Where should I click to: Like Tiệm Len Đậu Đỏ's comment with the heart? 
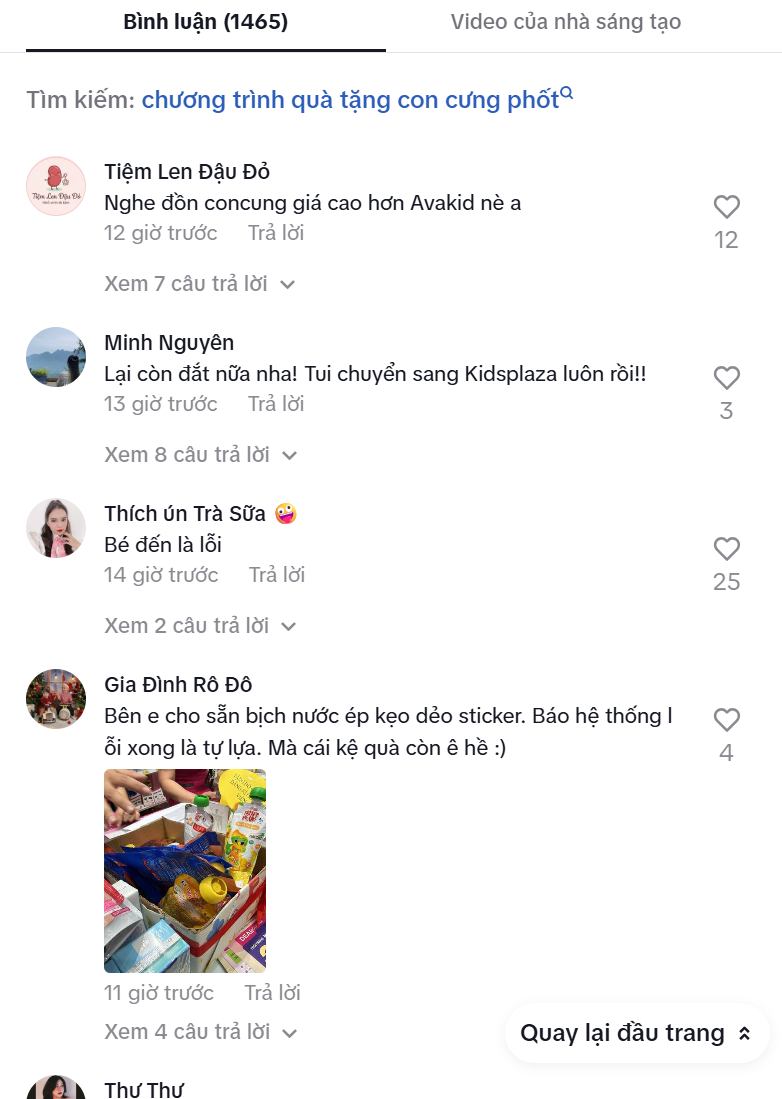[x=727, y=207]
